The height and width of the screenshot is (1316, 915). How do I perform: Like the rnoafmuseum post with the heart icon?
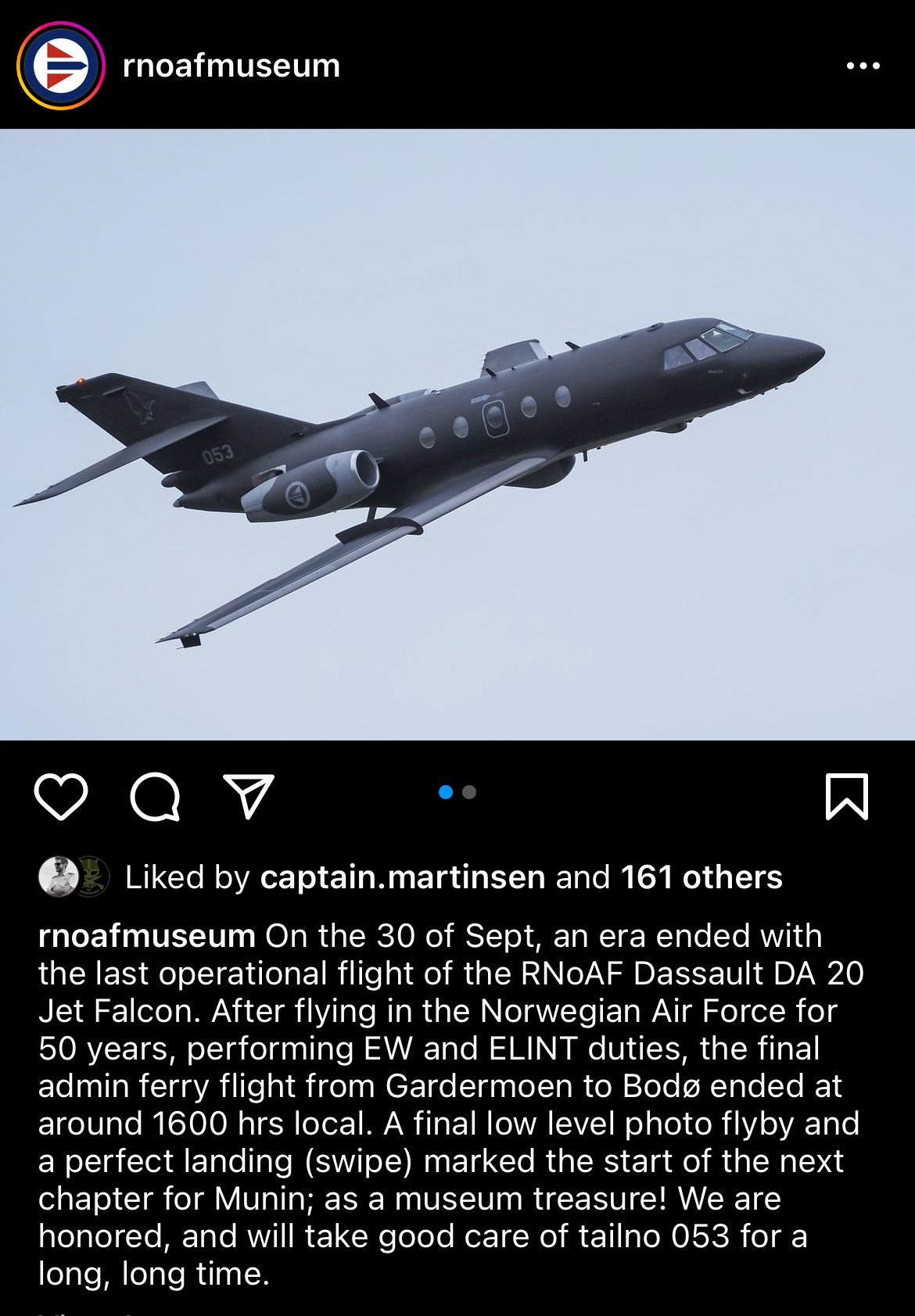[61, 797]
